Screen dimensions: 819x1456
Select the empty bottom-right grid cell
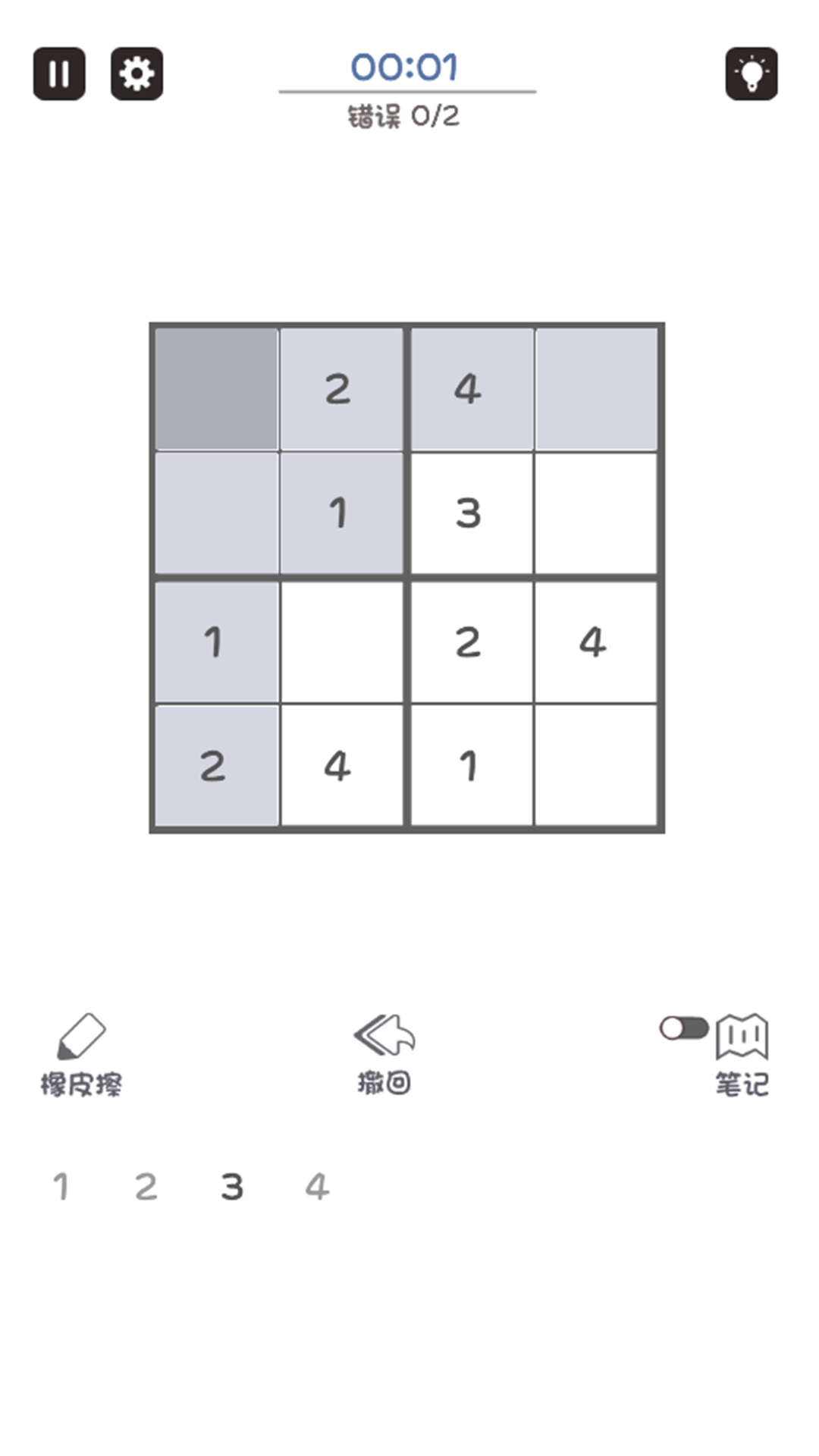(x=596, y=765)
